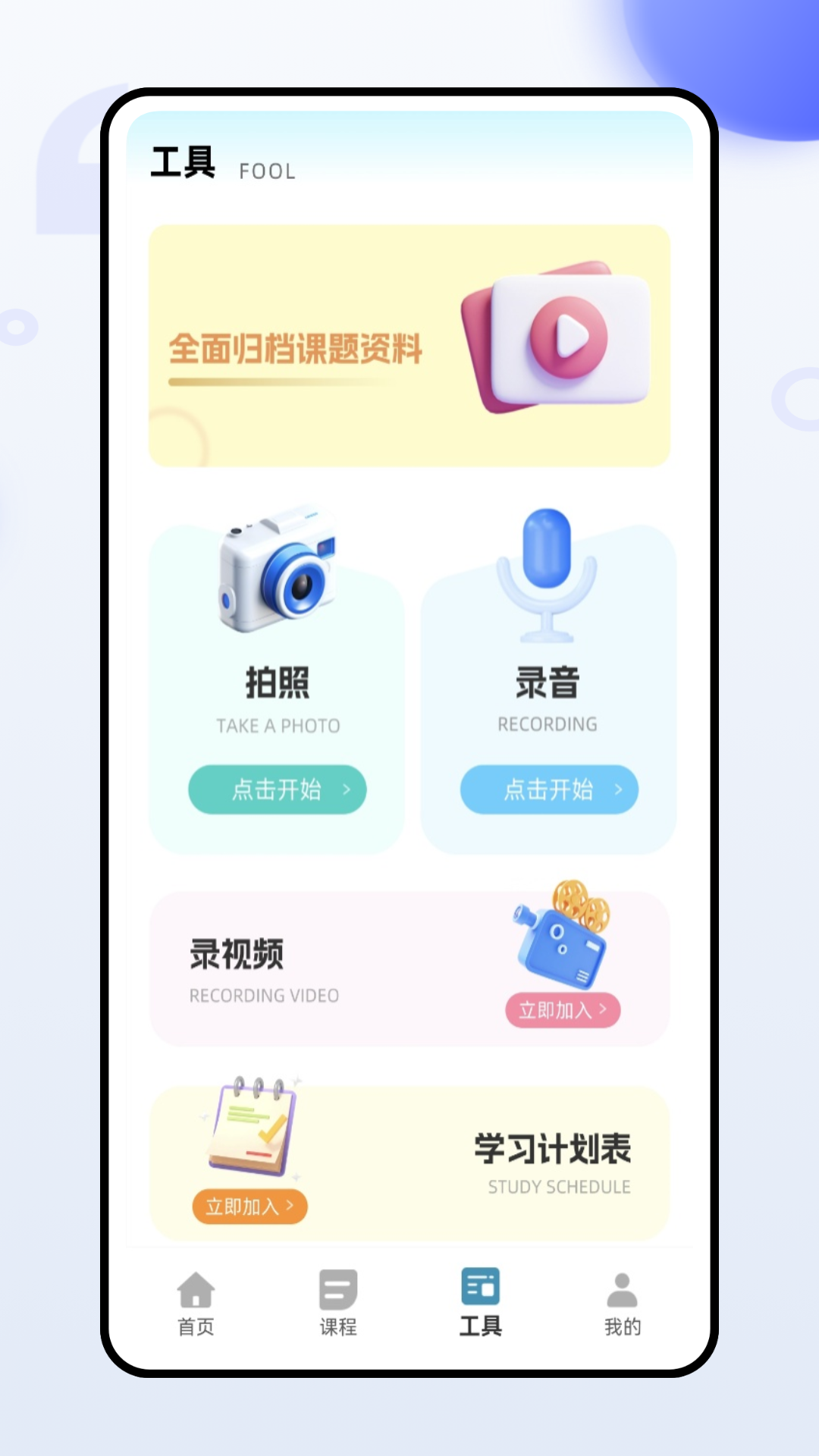Viewport: 819px width, 1456px height.
Task: Click 立即加入 in the 录视频 card
Action: [x=561, y=1010]
